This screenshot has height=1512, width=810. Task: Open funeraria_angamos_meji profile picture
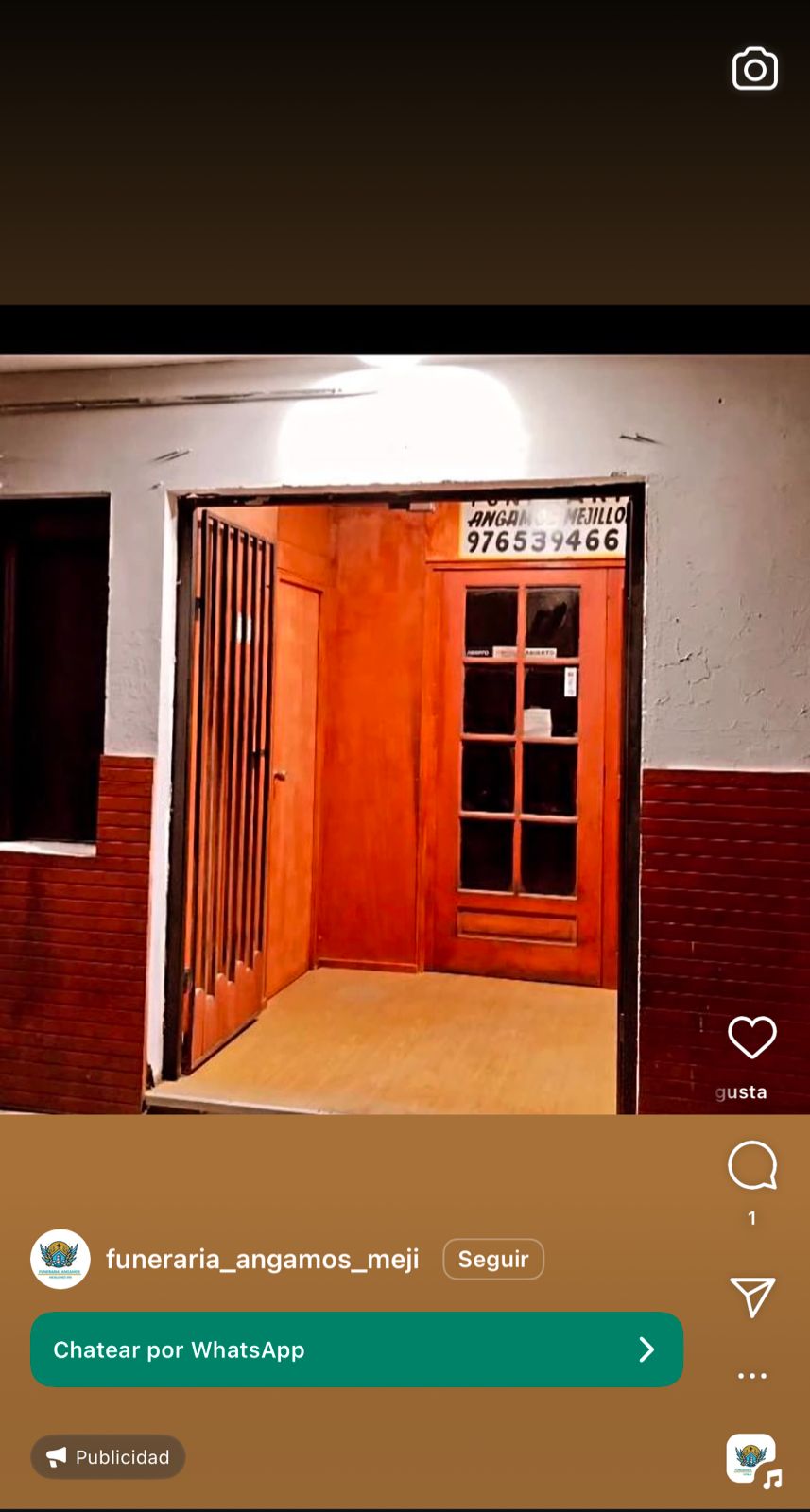coord(60,1259)
